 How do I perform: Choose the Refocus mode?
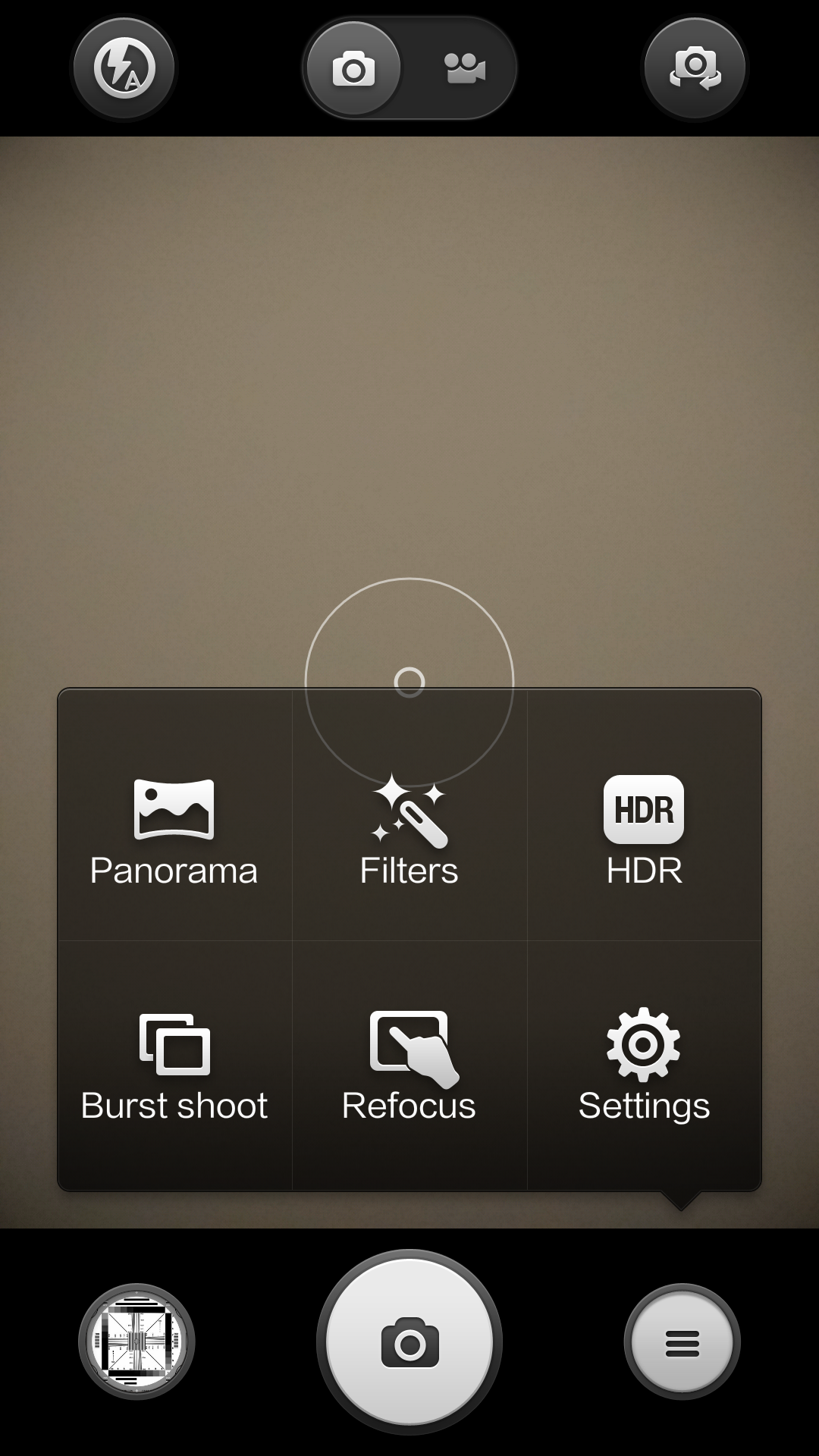(x=409, y=1067)
